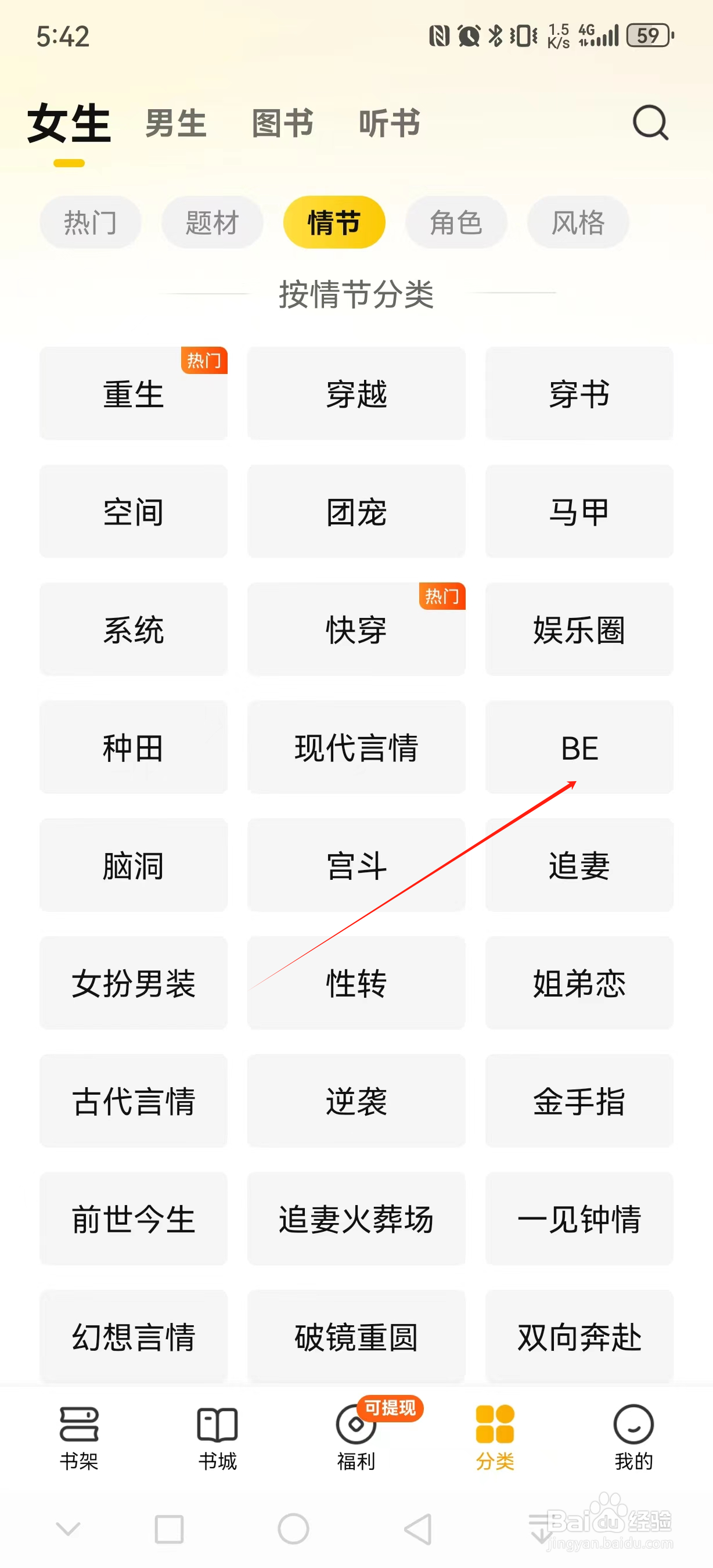Open the 情节 filter selector
This screenshot has width=713, height=1568.
tap(334, 222)
